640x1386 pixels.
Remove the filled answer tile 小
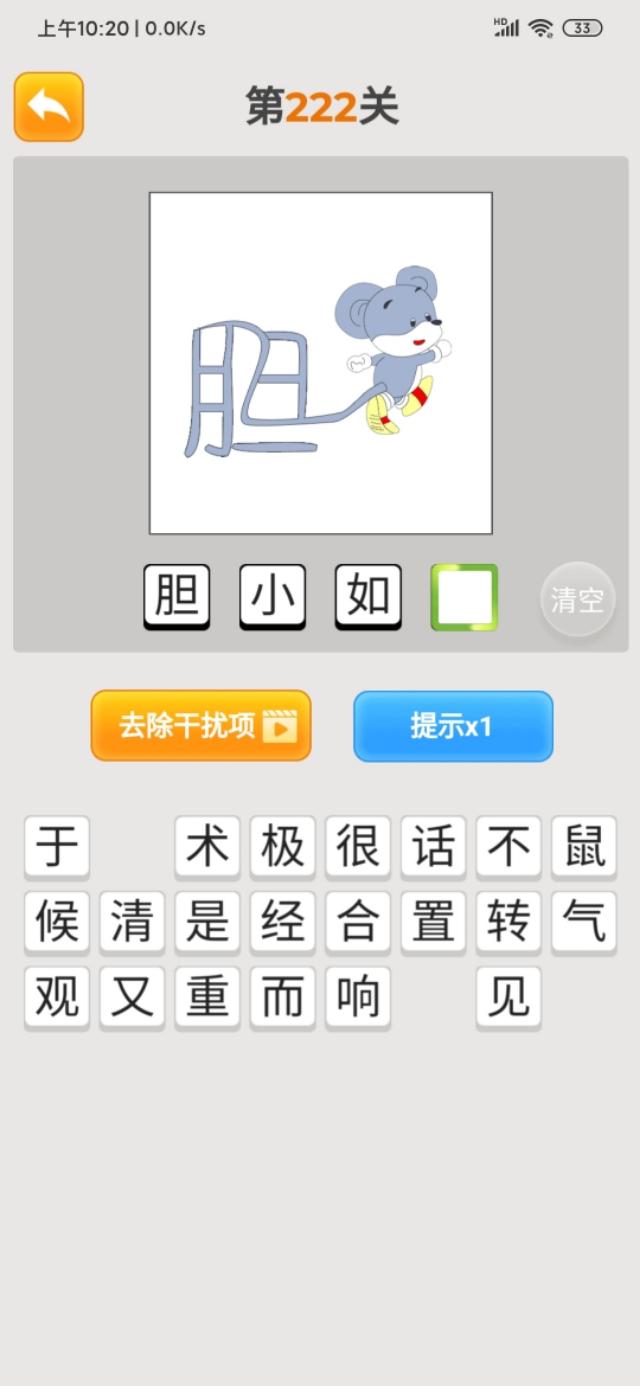tap(273, 597)
